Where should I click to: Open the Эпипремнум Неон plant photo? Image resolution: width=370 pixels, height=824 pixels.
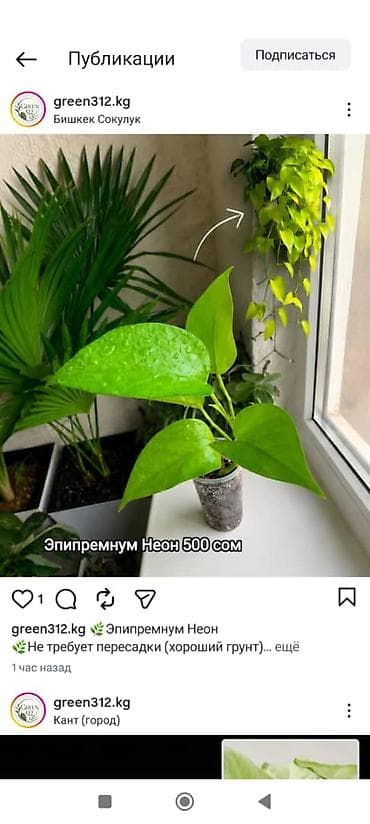point(185,355)
